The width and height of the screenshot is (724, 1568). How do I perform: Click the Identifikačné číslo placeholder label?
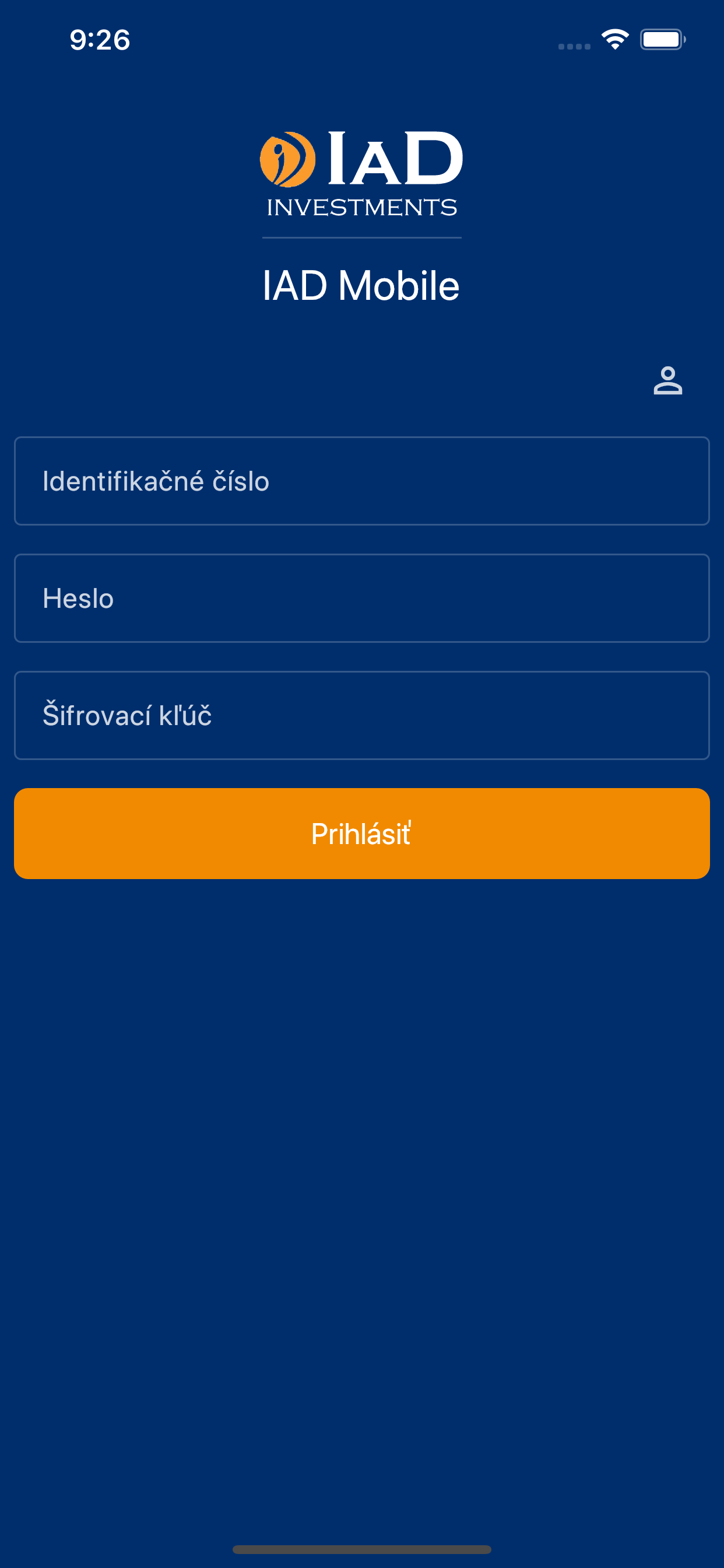click(156, 480)
